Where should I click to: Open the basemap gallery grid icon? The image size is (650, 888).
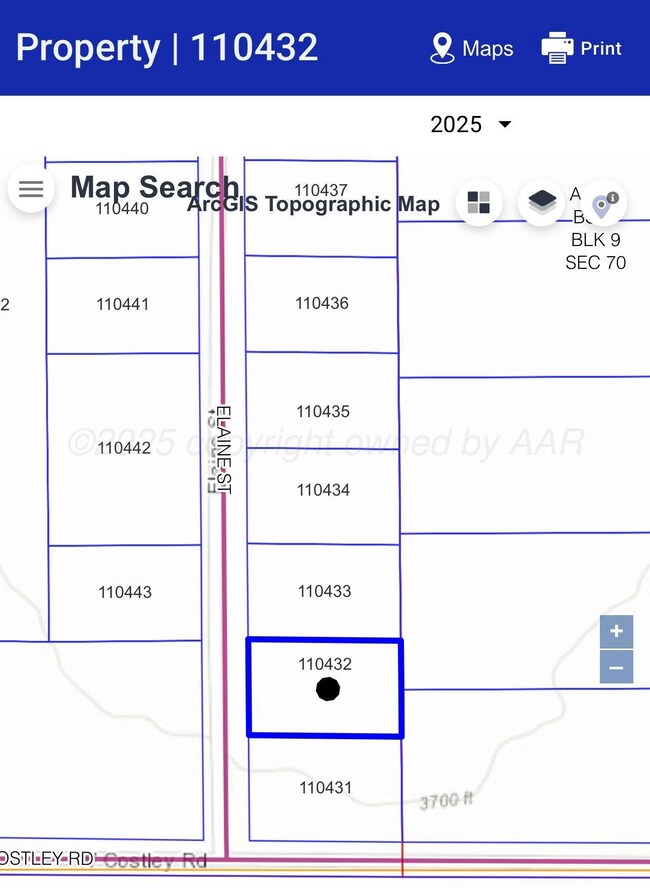pos(479,202)
